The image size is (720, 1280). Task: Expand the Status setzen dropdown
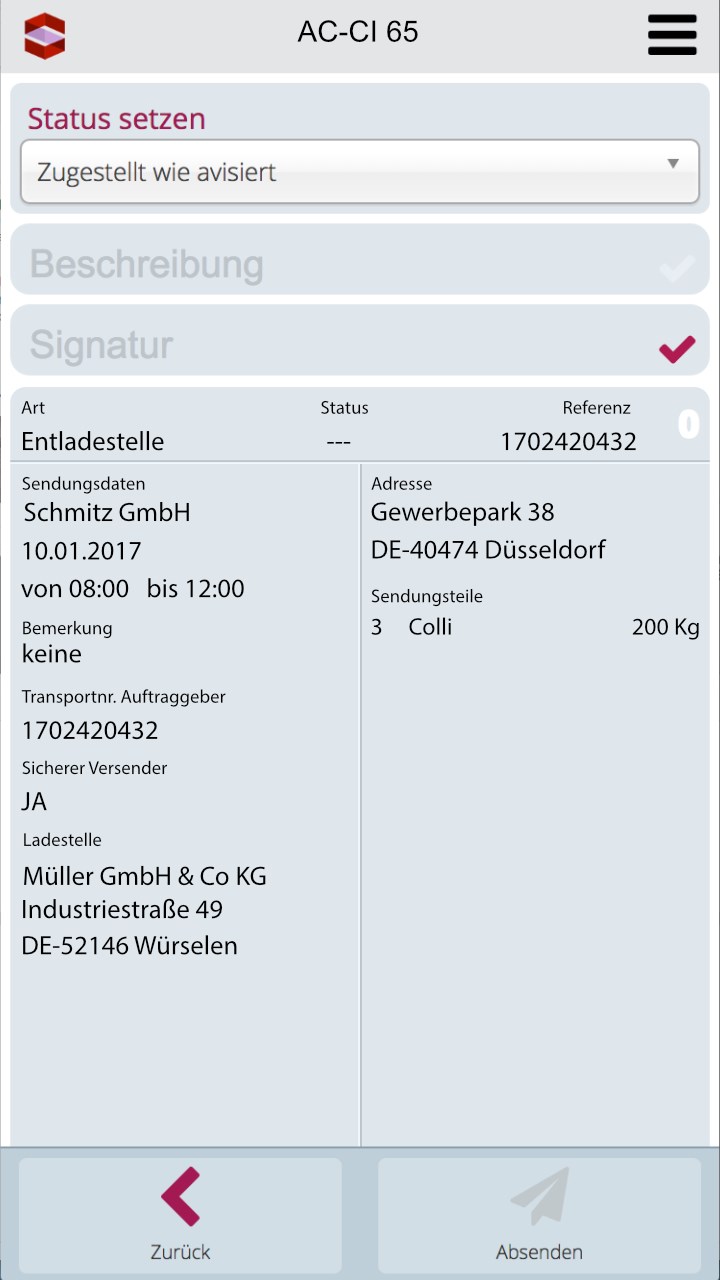point(360,172)
